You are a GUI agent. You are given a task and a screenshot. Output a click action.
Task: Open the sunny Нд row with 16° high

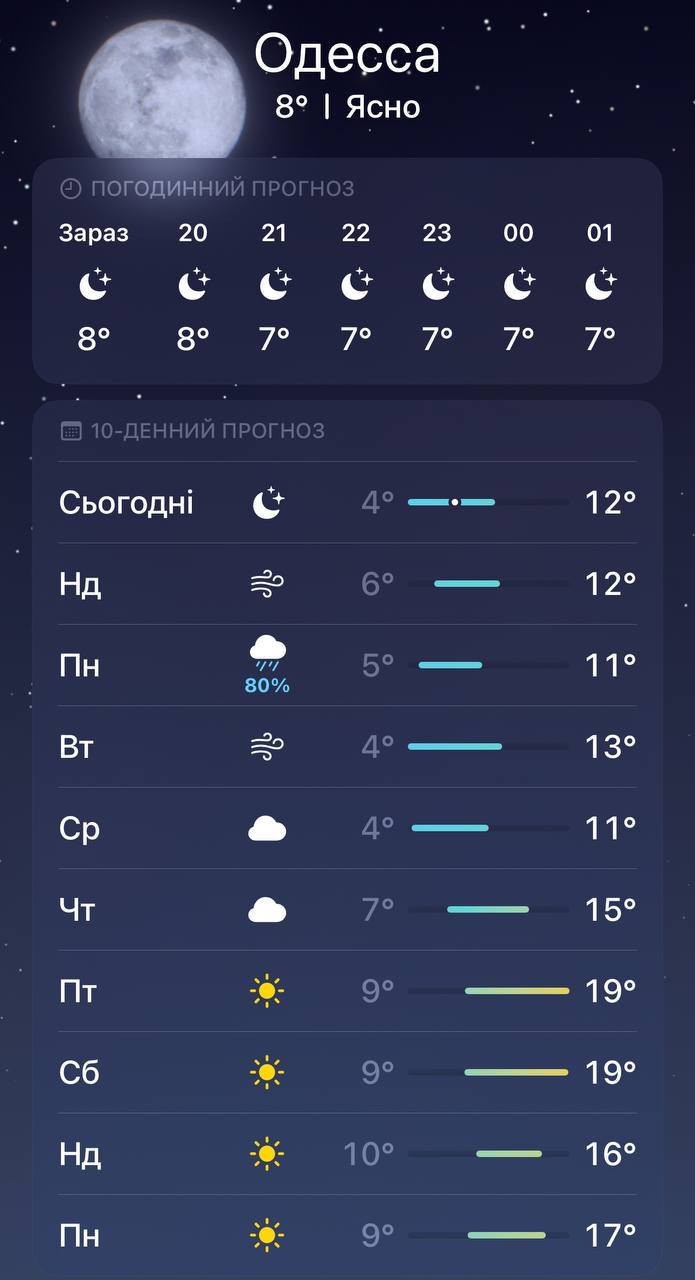(x=347, y=1154)
